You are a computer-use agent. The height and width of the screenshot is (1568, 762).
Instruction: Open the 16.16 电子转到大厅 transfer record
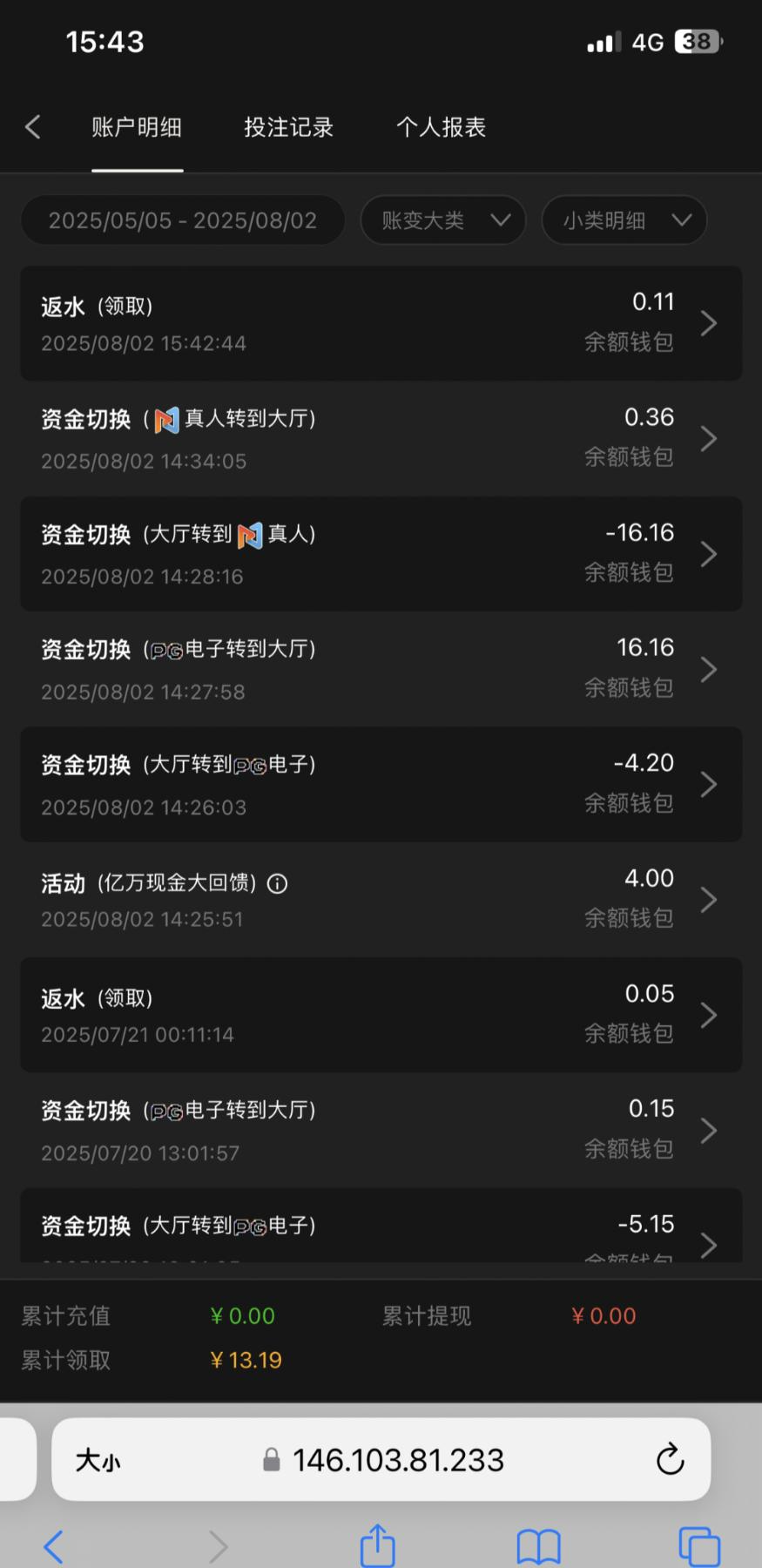(x=381, y=669)
